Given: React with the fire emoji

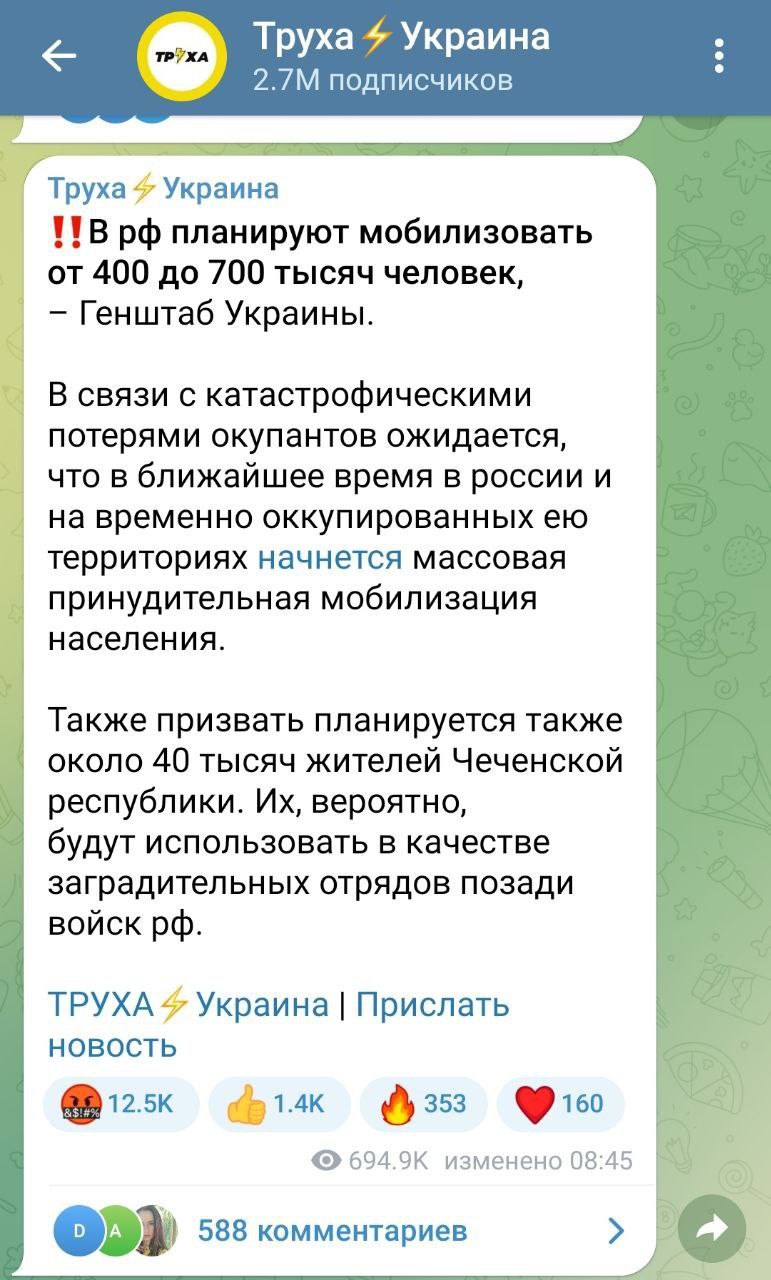Looking at the screenshot, I should click(x=424, y=1104).
